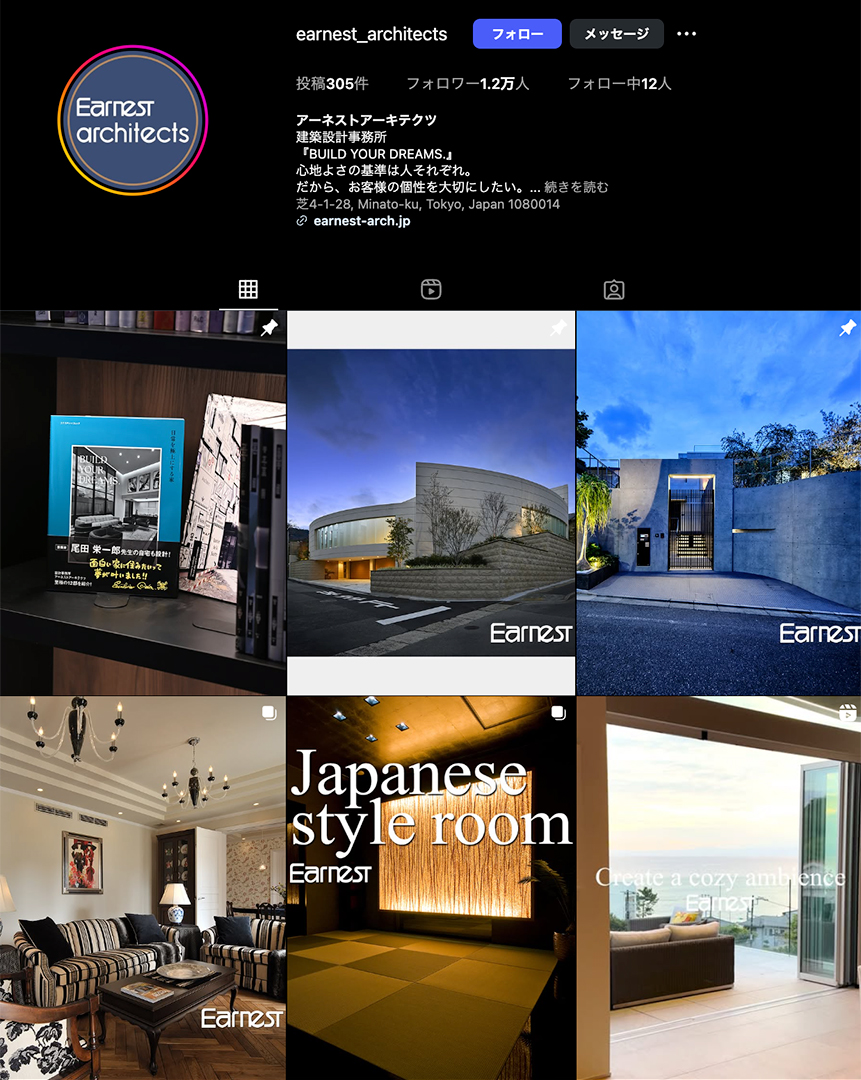
Task: Play the Create a cozy ambience reel
Action: click(719, 888)
